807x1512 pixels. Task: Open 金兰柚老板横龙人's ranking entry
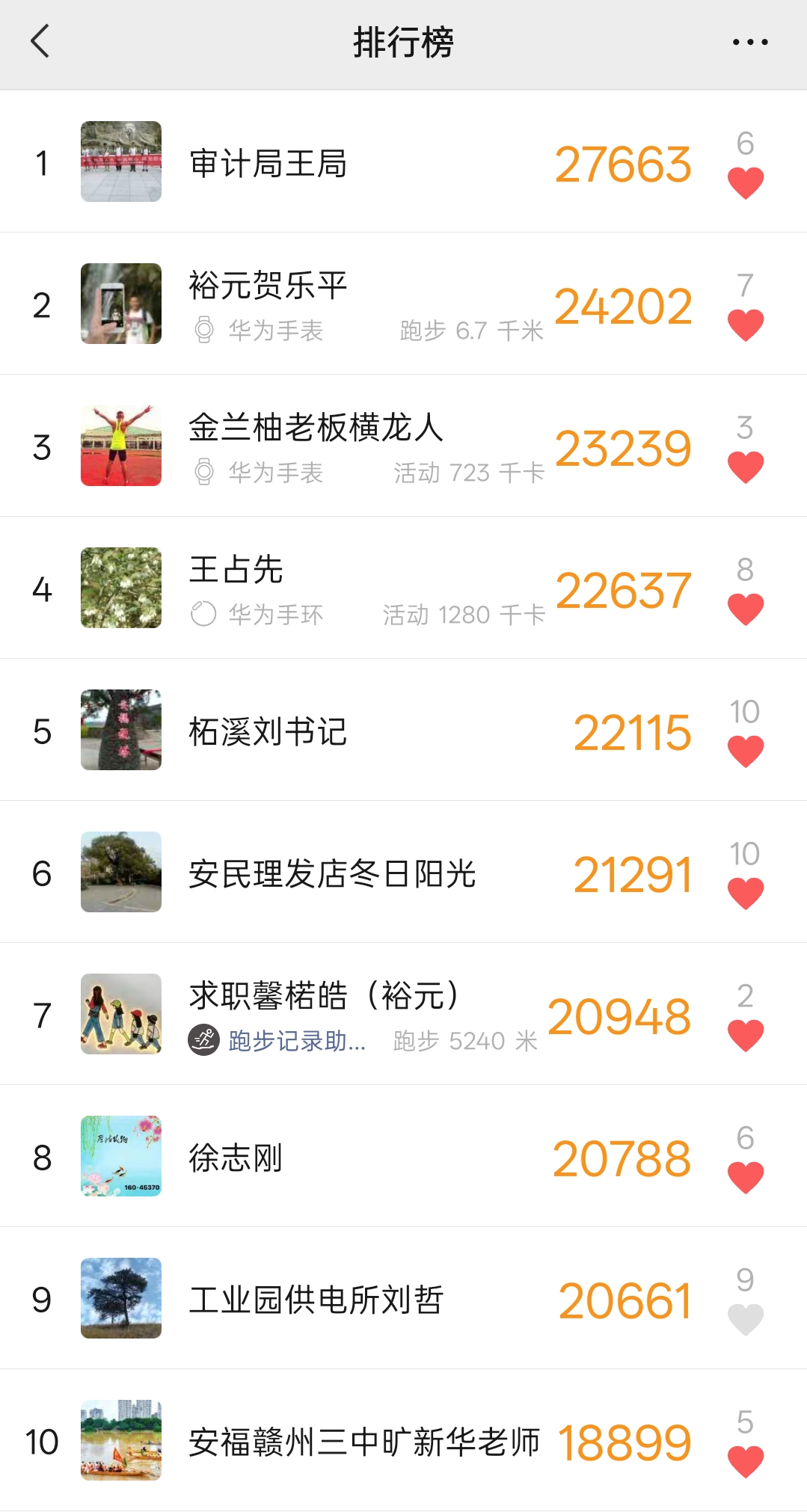[403, 446]
